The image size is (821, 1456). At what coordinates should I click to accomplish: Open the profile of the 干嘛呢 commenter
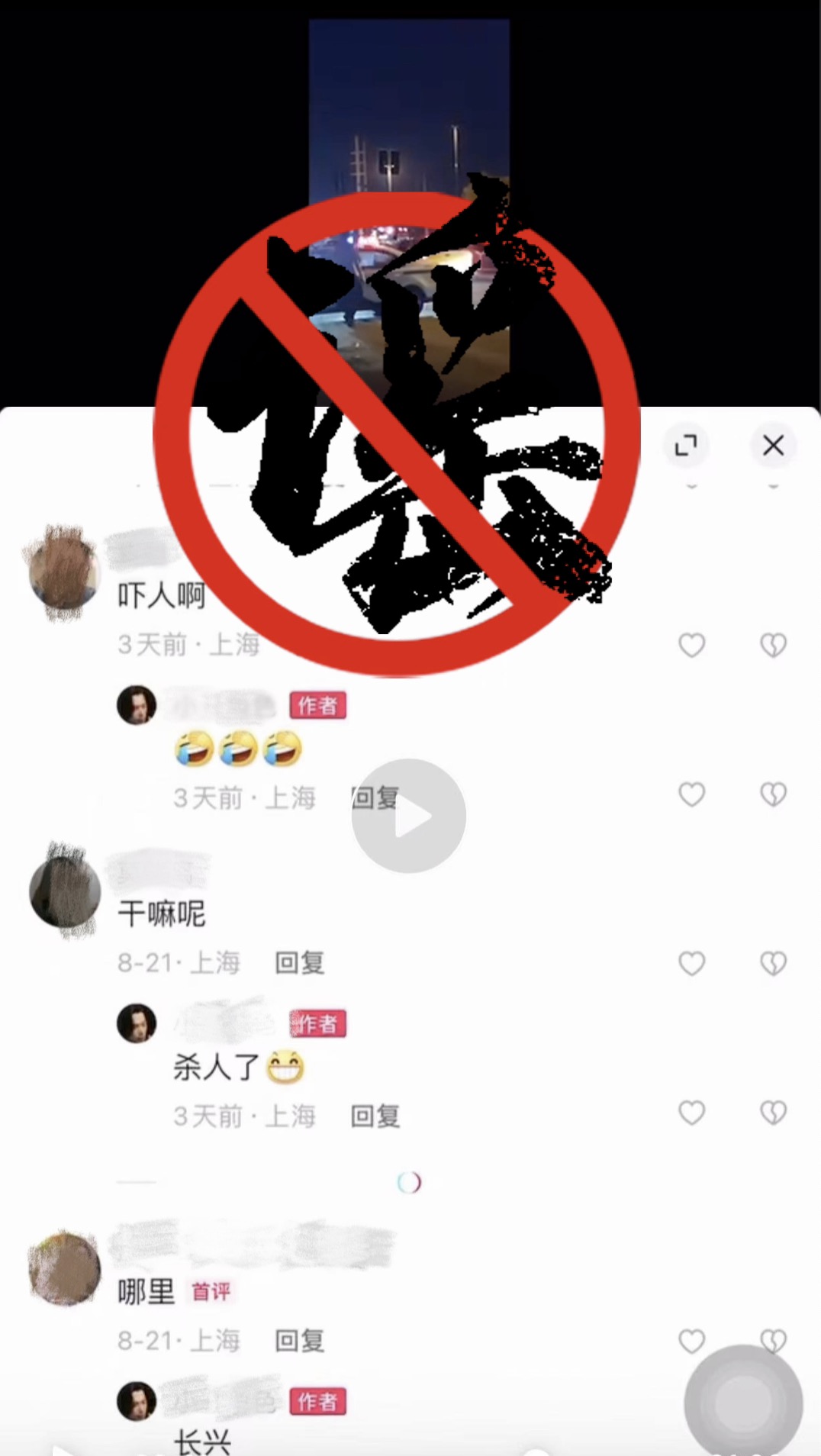tap(64, 890)
